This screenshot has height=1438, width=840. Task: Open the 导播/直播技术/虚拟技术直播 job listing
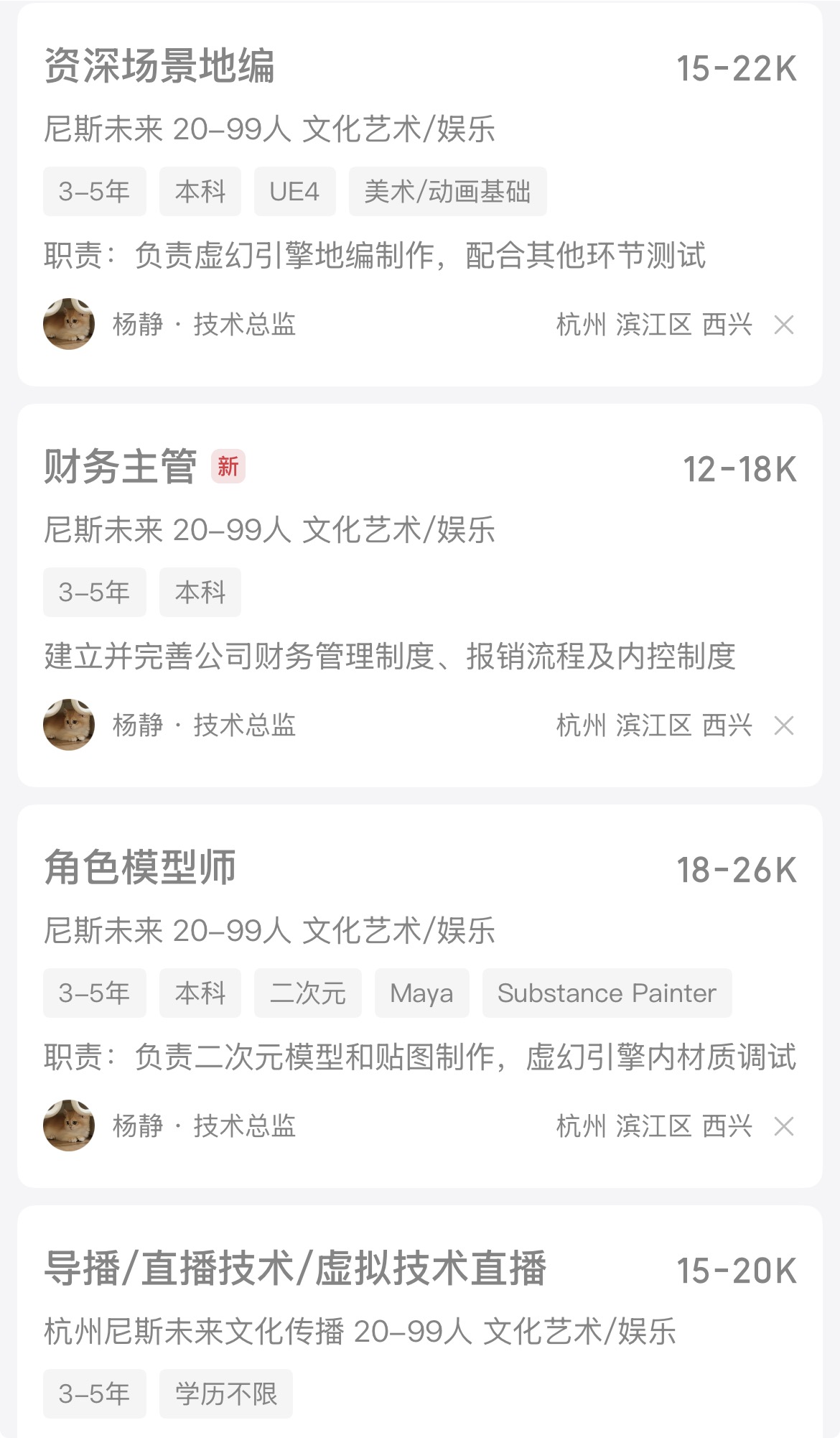pos(295,1268)
